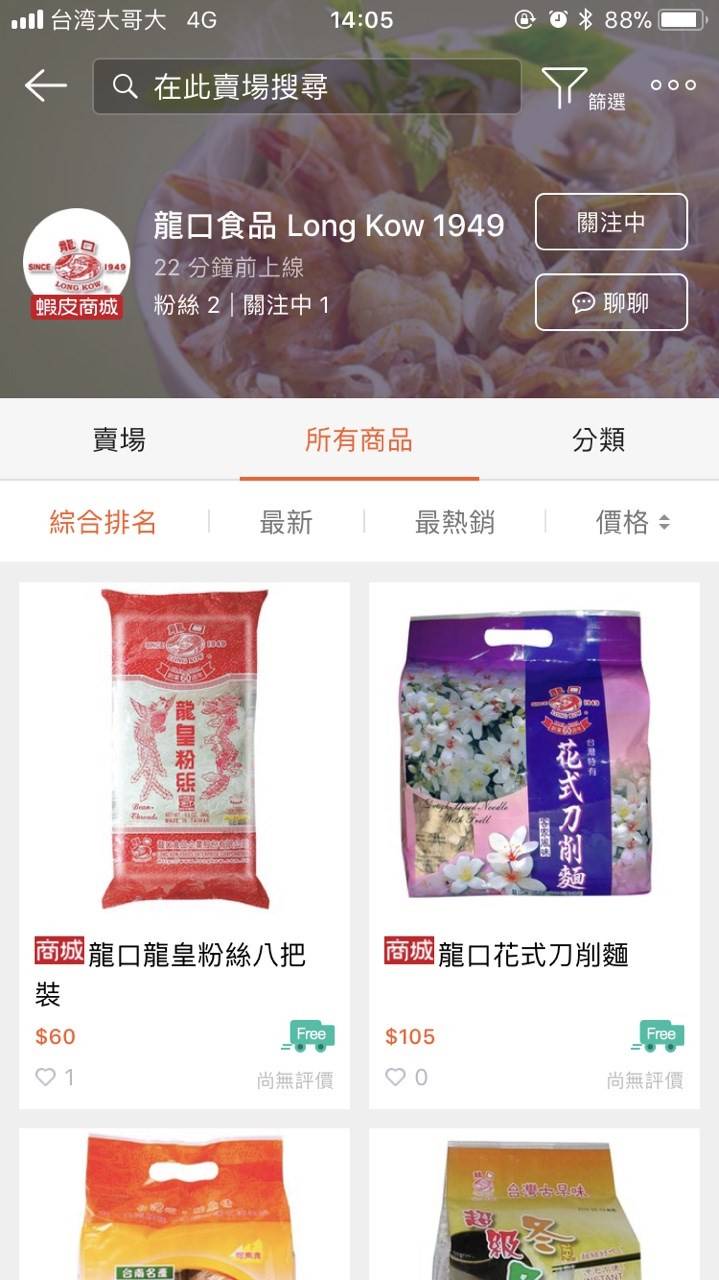Start a chat with 聊聊 button
Image resolution: width=719 pixels, height=1280 pixels.
611,302
